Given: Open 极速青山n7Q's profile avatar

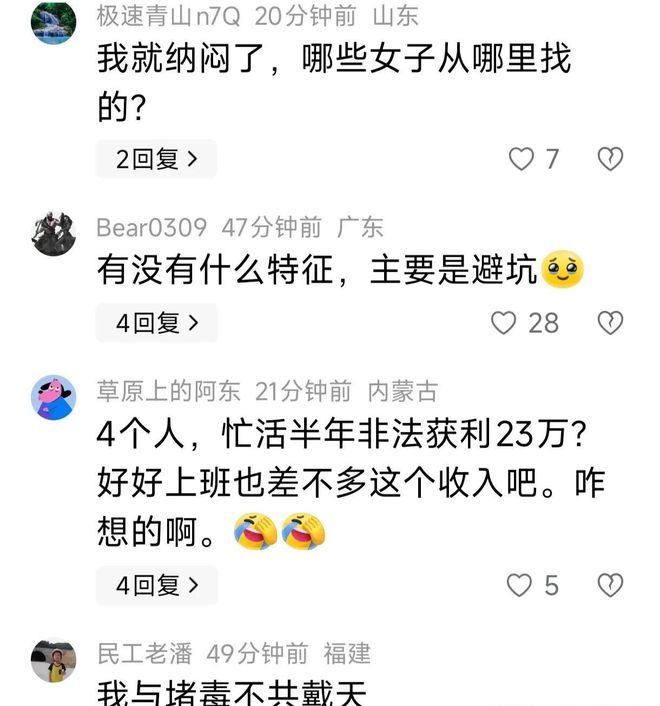Looking at the screenshot, I should (x=53, y=22).
